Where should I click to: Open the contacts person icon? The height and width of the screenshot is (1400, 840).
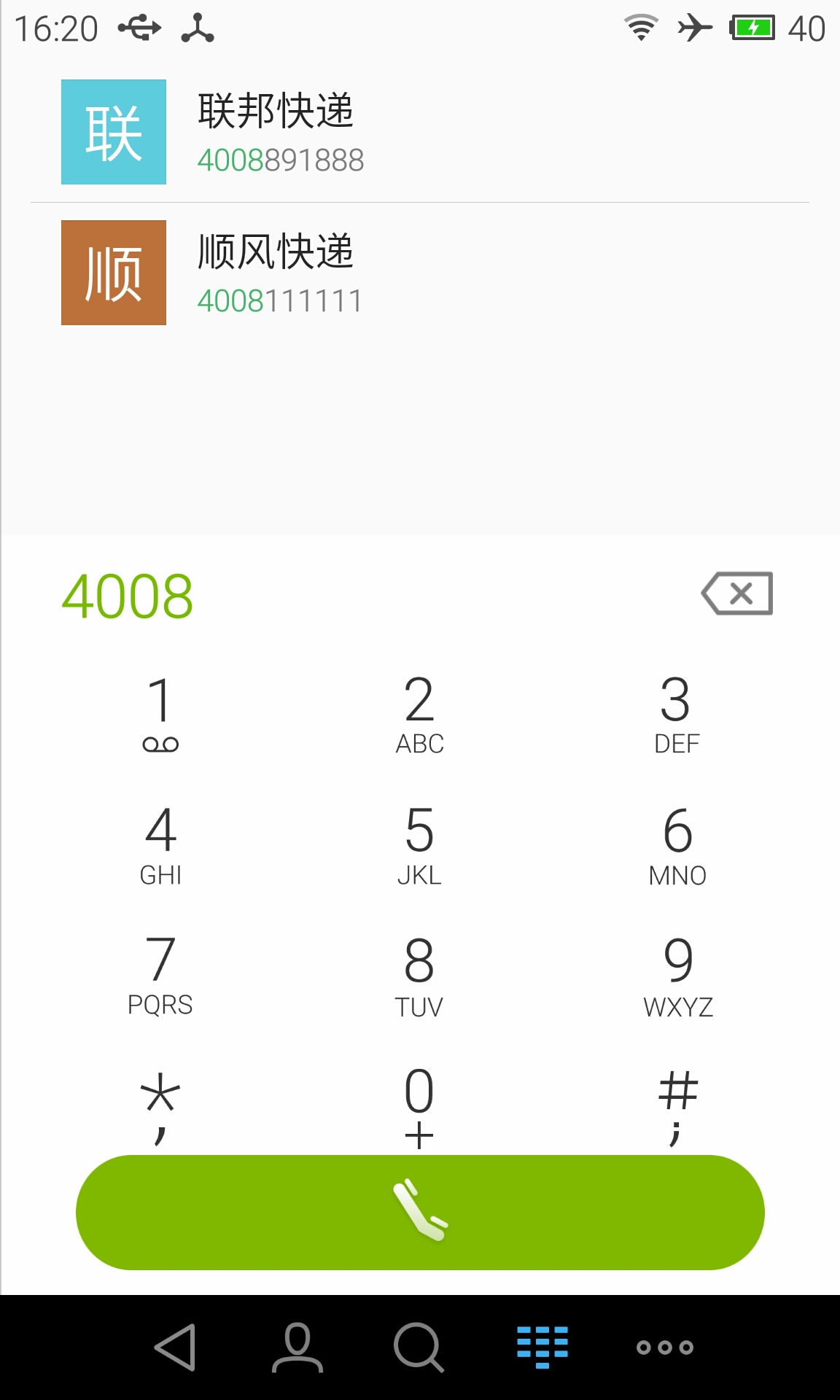[297, 1347]
